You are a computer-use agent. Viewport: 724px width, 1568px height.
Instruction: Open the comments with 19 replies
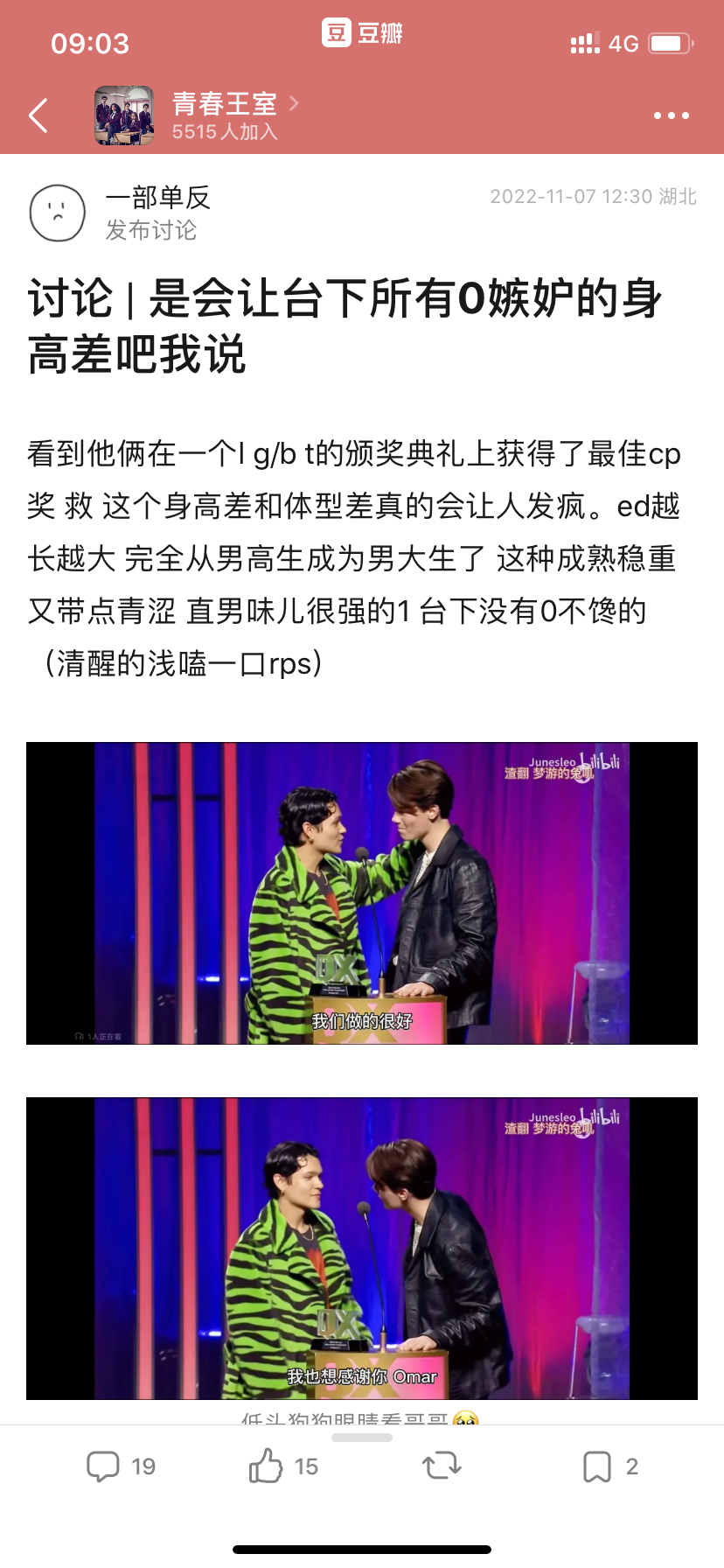click(121, 1466)
